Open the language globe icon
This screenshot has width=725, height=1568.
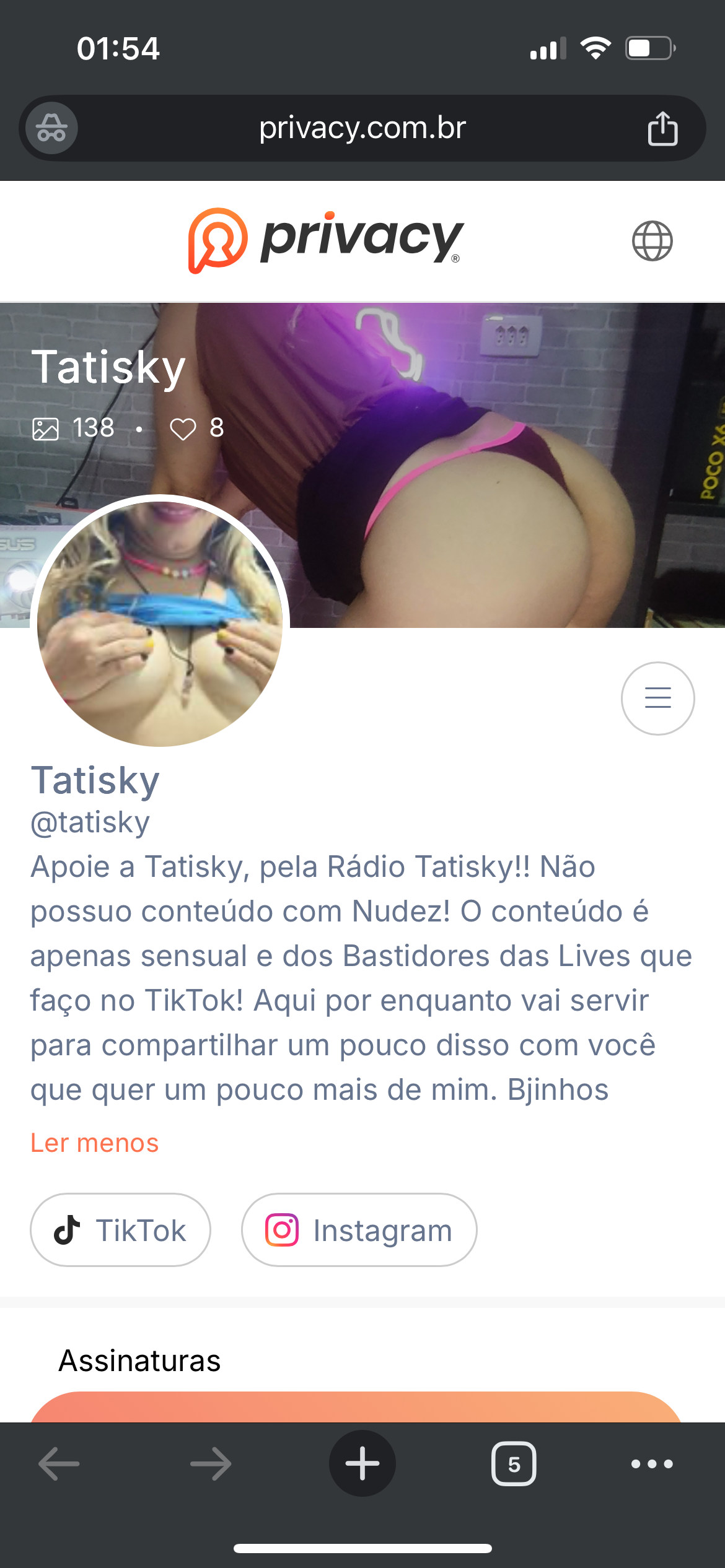tap(652, 240)
